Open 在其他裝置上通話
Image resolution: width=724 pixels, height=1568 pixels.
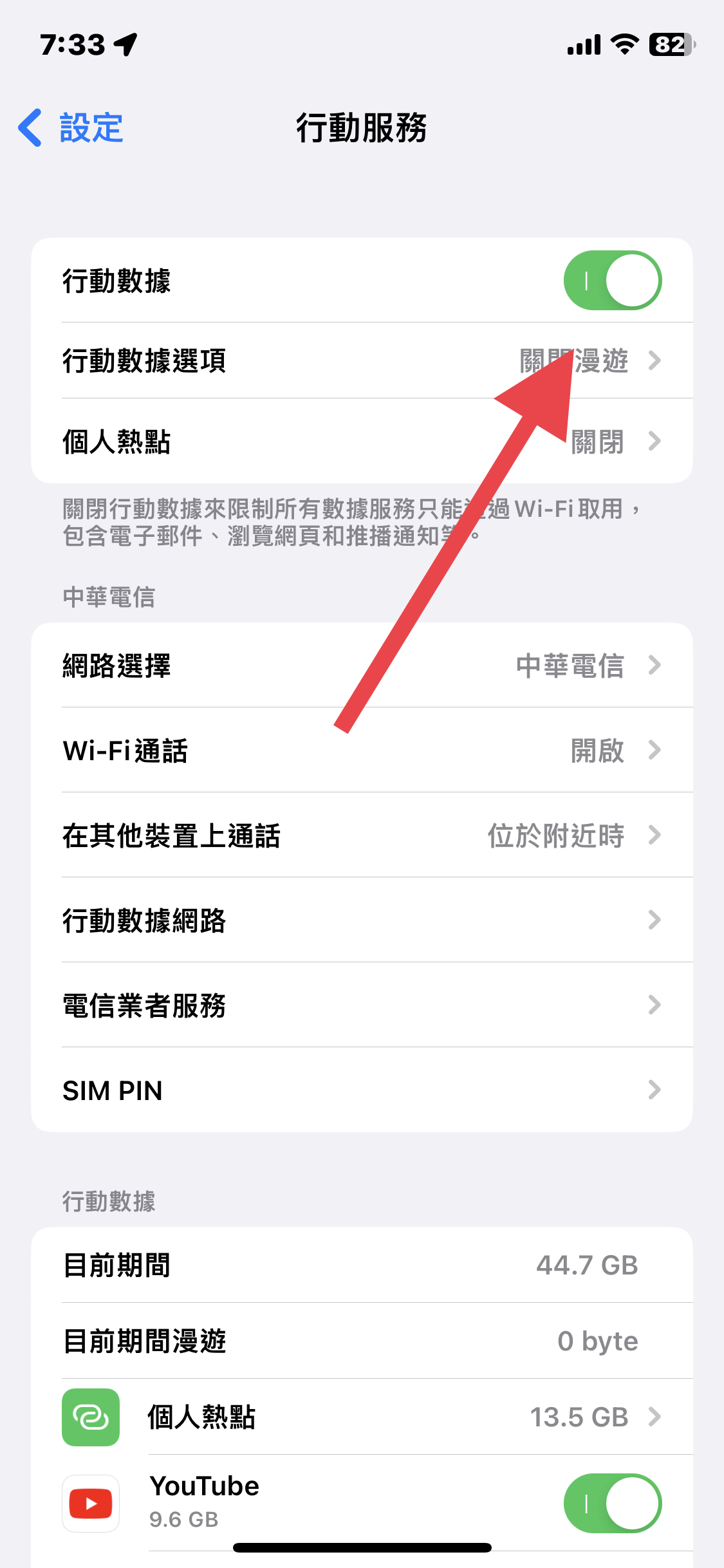362,835
